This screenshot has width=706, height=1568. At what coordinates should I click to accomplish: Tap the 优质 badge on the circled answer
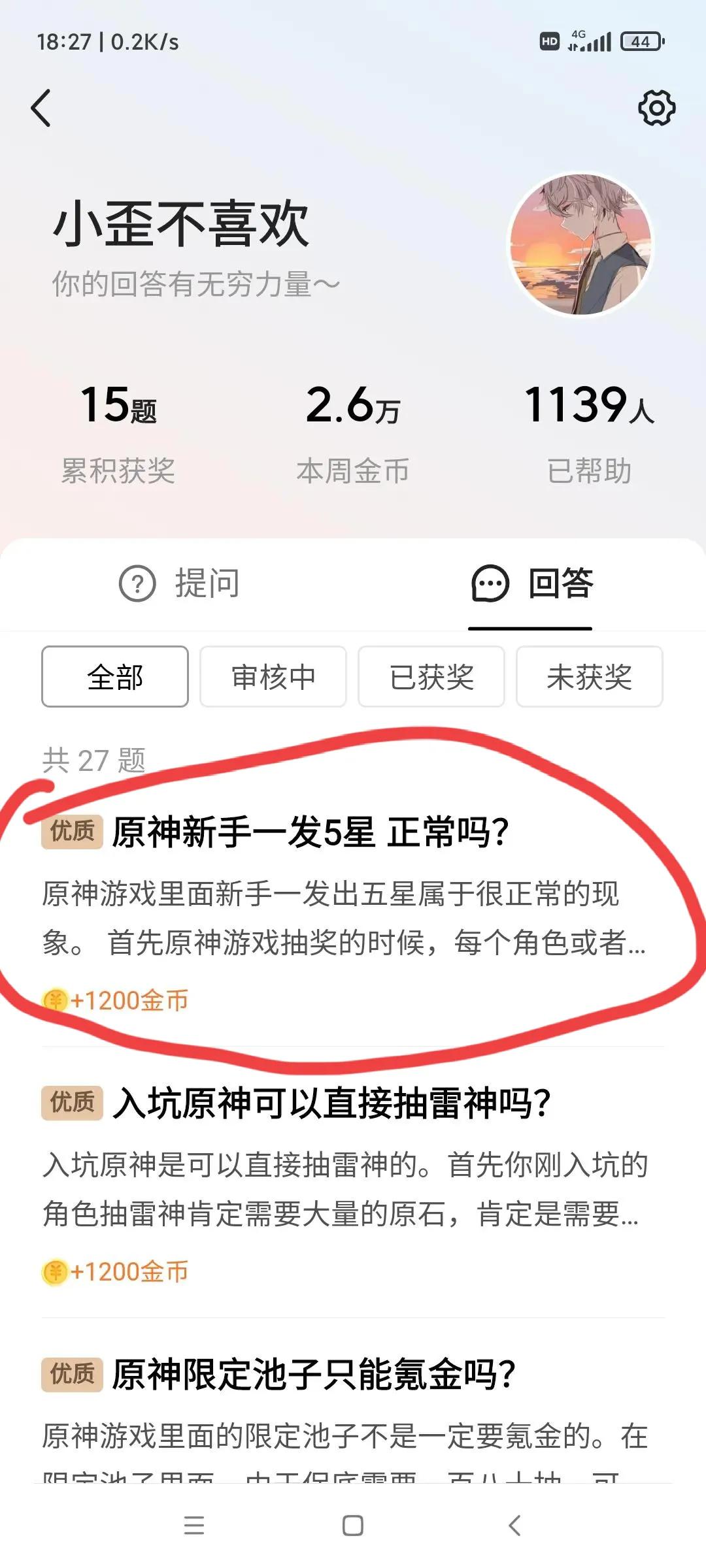click(72, 831)
